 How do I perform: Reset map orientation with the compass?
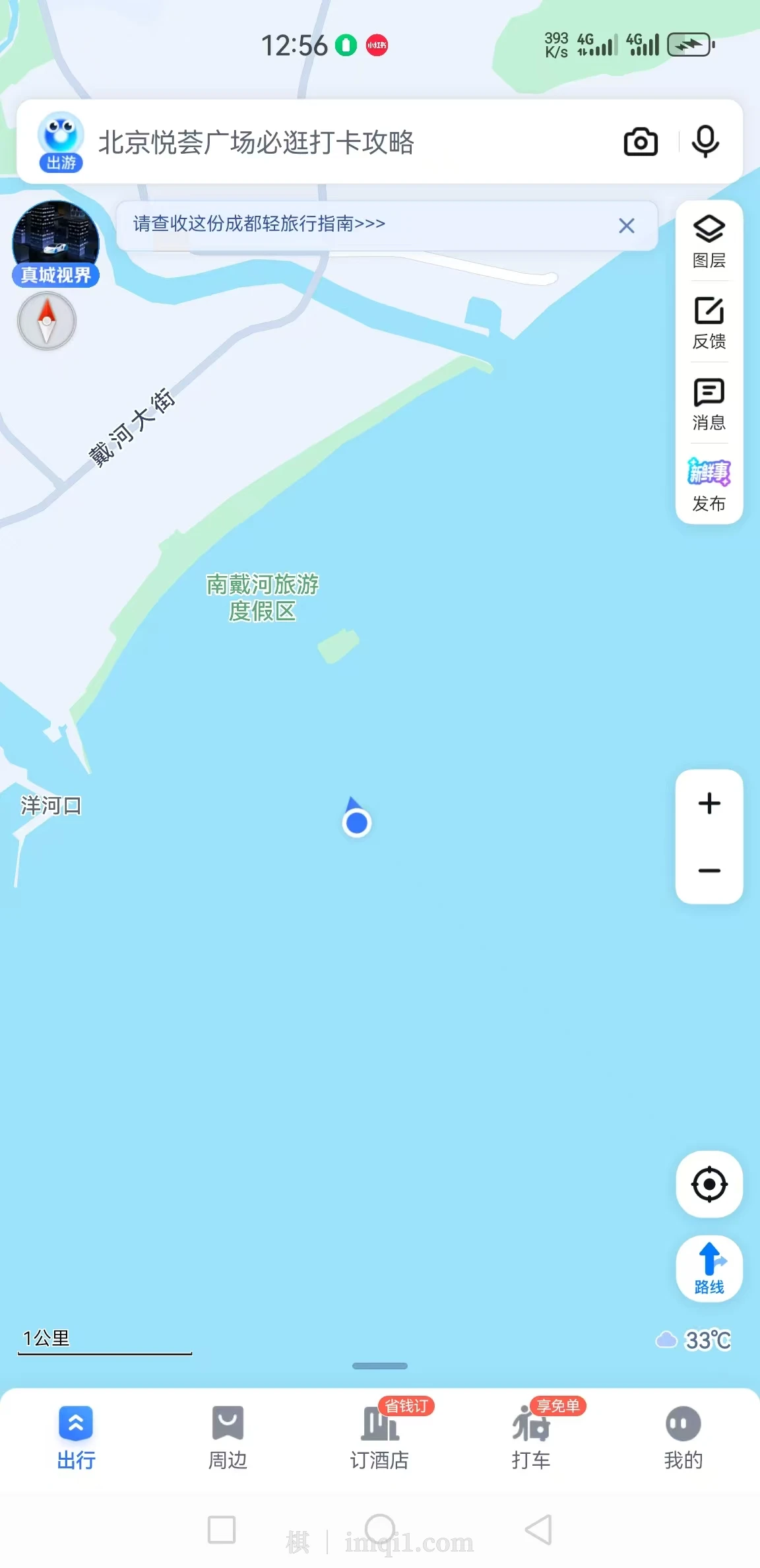coord(47,321)
